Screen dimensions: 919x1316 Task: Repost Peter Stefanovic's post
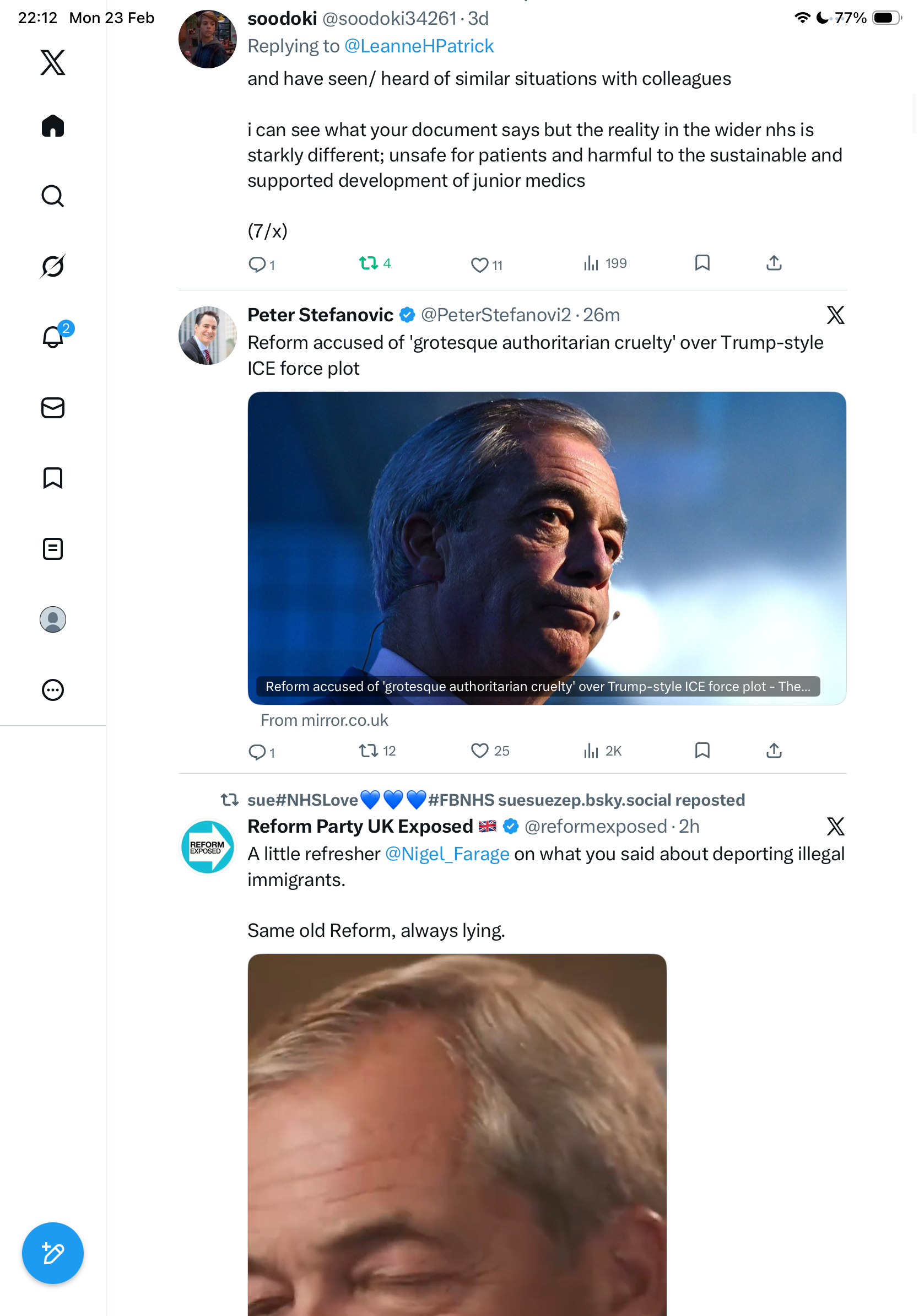[368, 750]
